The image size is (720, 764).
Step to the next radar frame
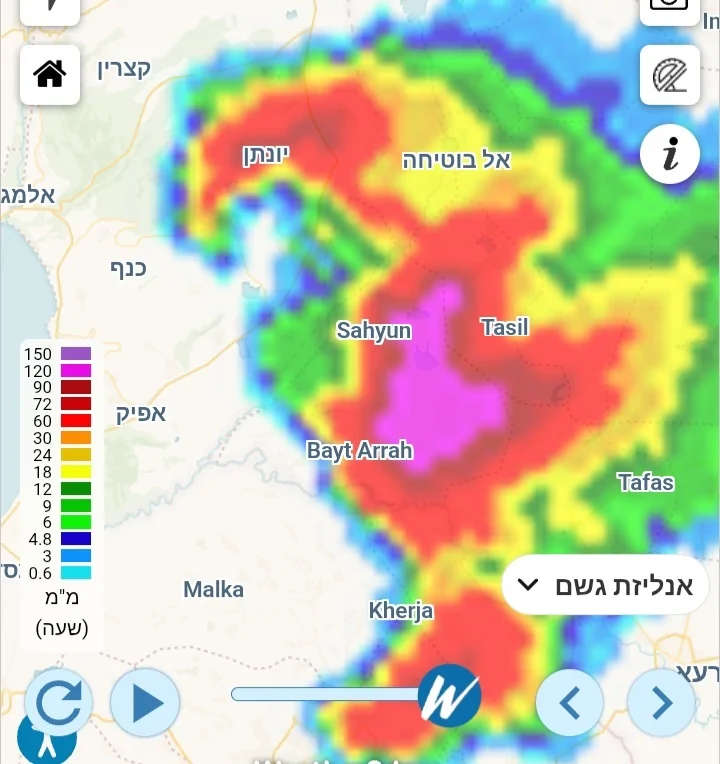(x=661, y=703)
